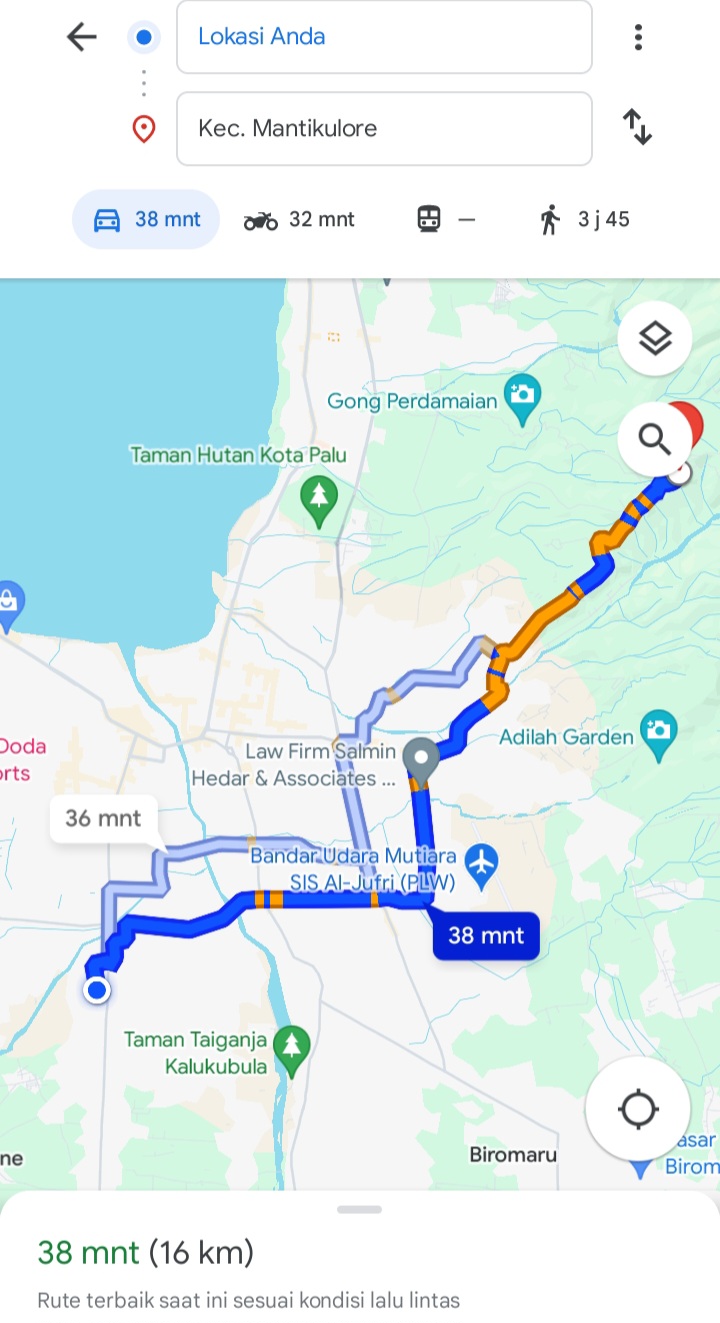720x1323 pixels.
Task: Open the three-dot overflow menu
Action: point(638,37)
